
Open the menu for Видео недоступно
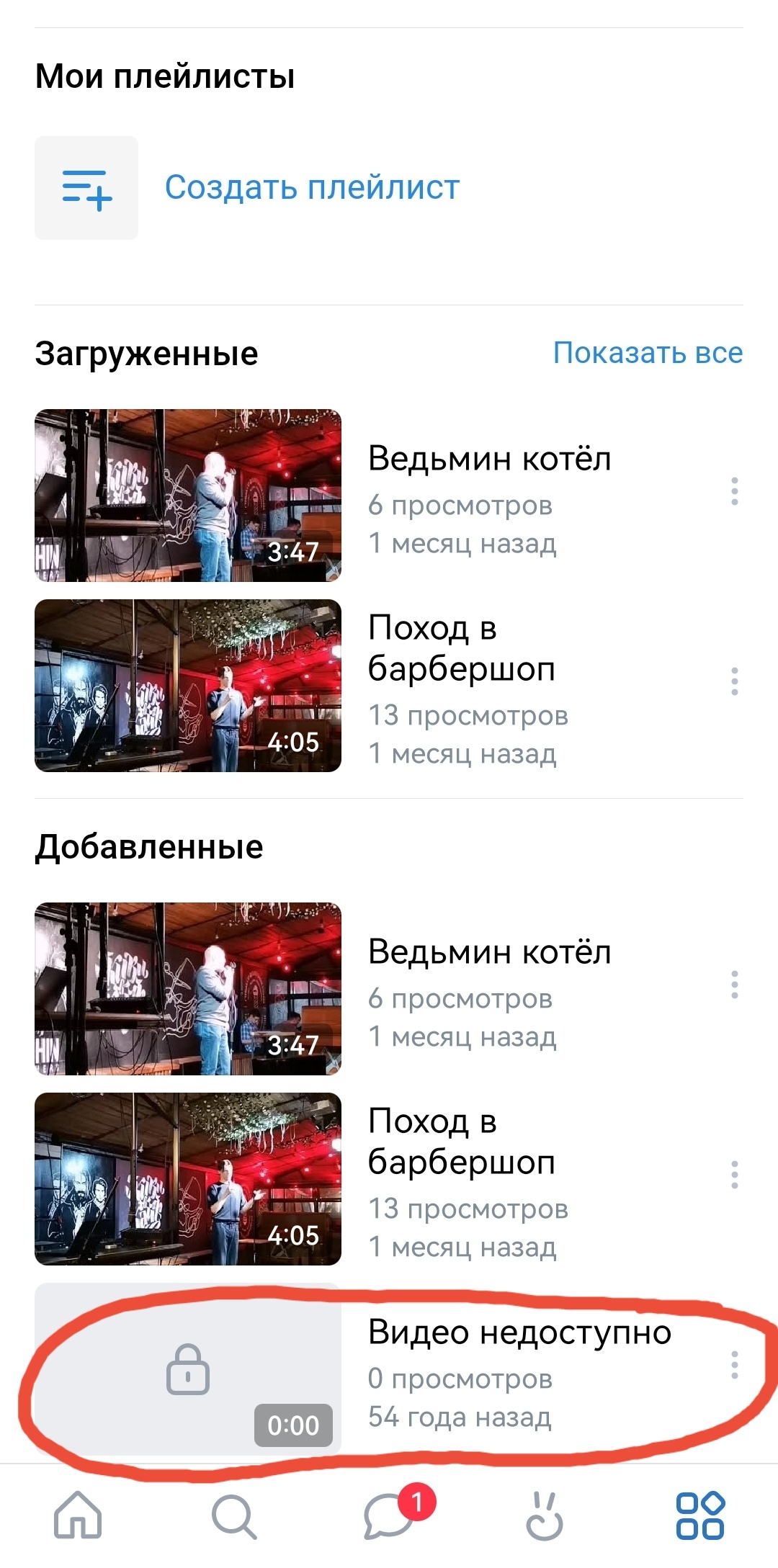(734, 1365)
